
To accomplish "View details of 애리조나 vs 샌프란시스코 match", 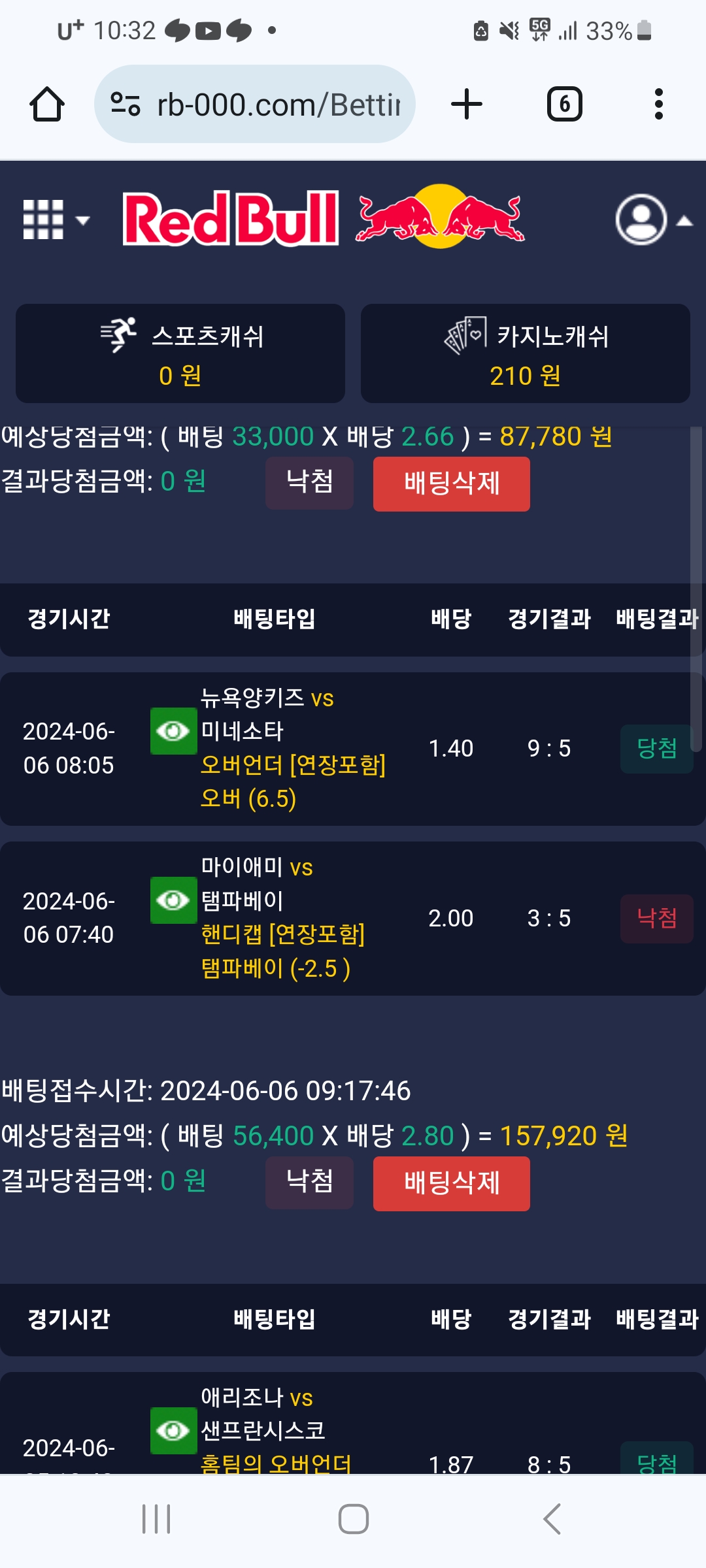I will pos(173,1431).
